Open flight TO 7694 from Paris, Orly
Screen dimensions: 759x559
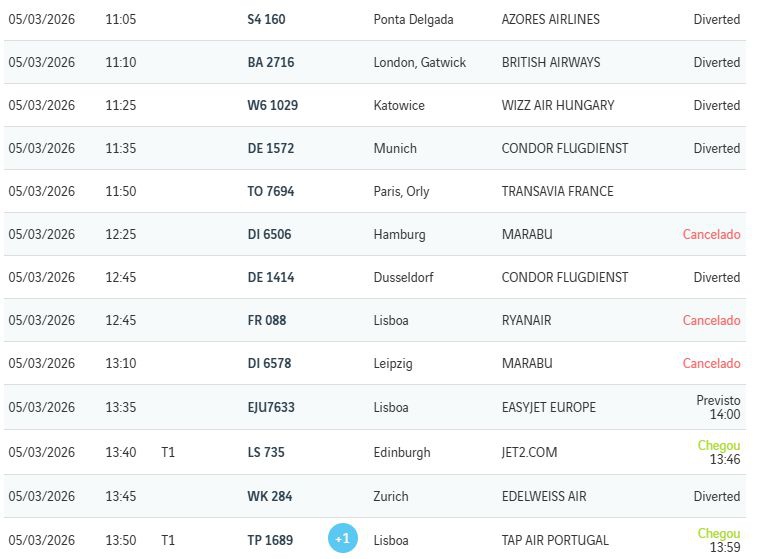(271, 191)
